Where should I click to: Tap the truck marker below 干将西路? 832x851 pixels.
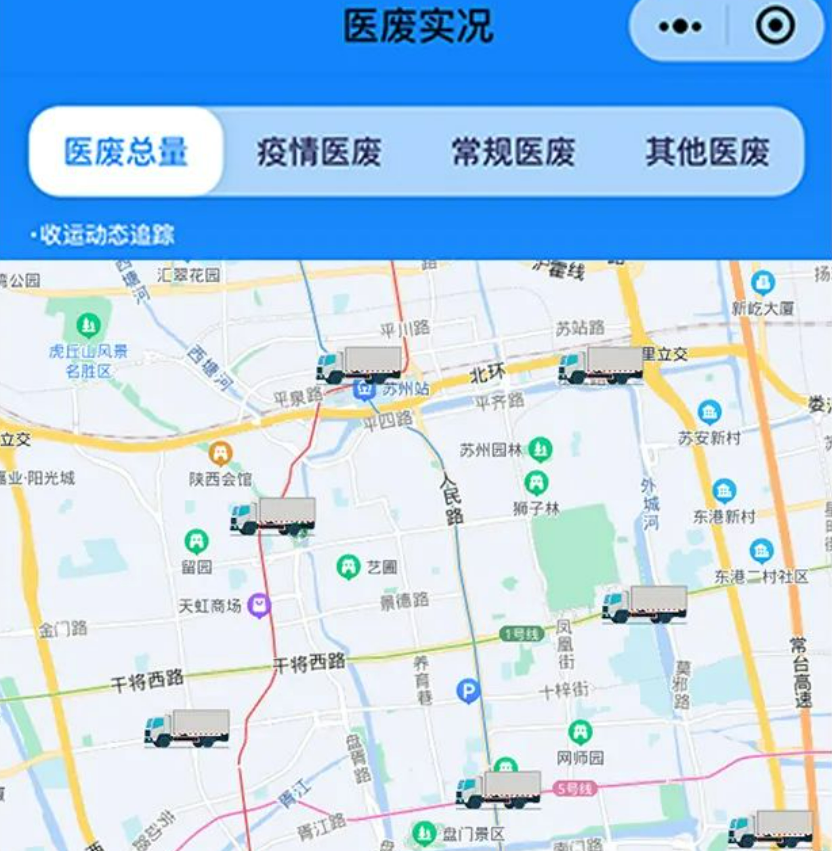pyautogui.click(x=187, y=729)
